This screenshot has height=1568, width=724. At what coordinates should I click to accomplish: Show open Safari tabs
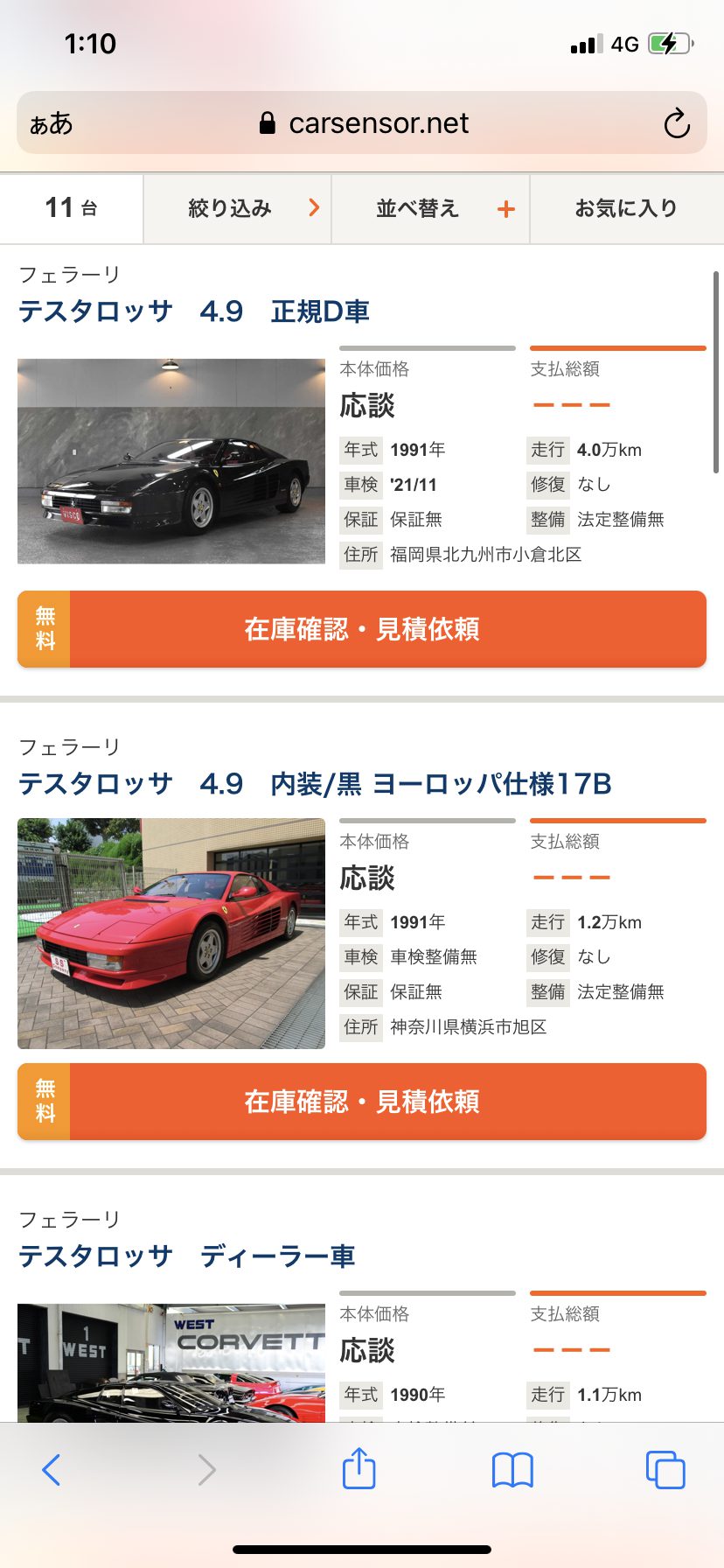[665, 1469]
